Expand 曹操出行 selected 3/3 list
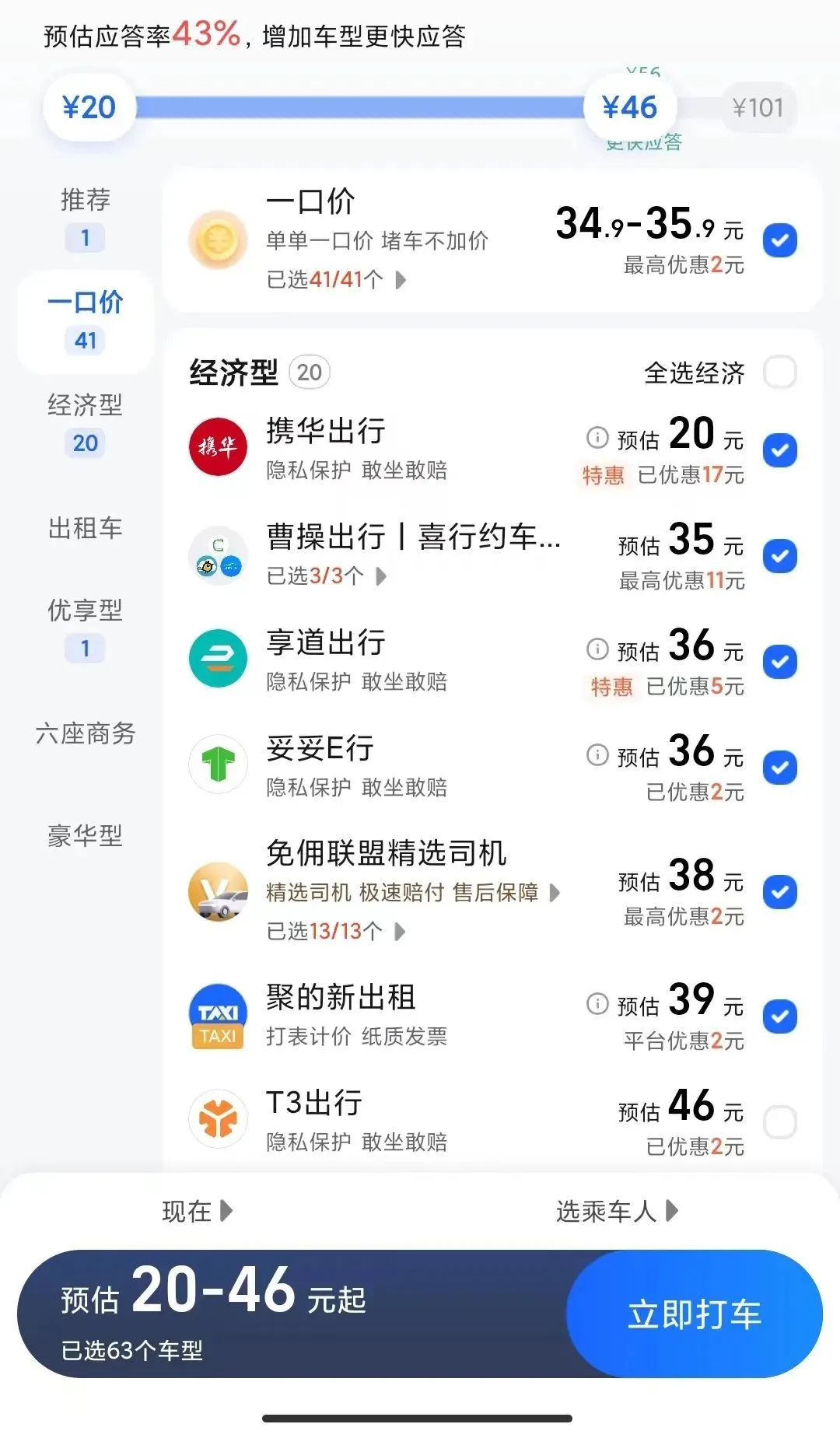This screenshot has width=840, height=1438. [327, 576]
